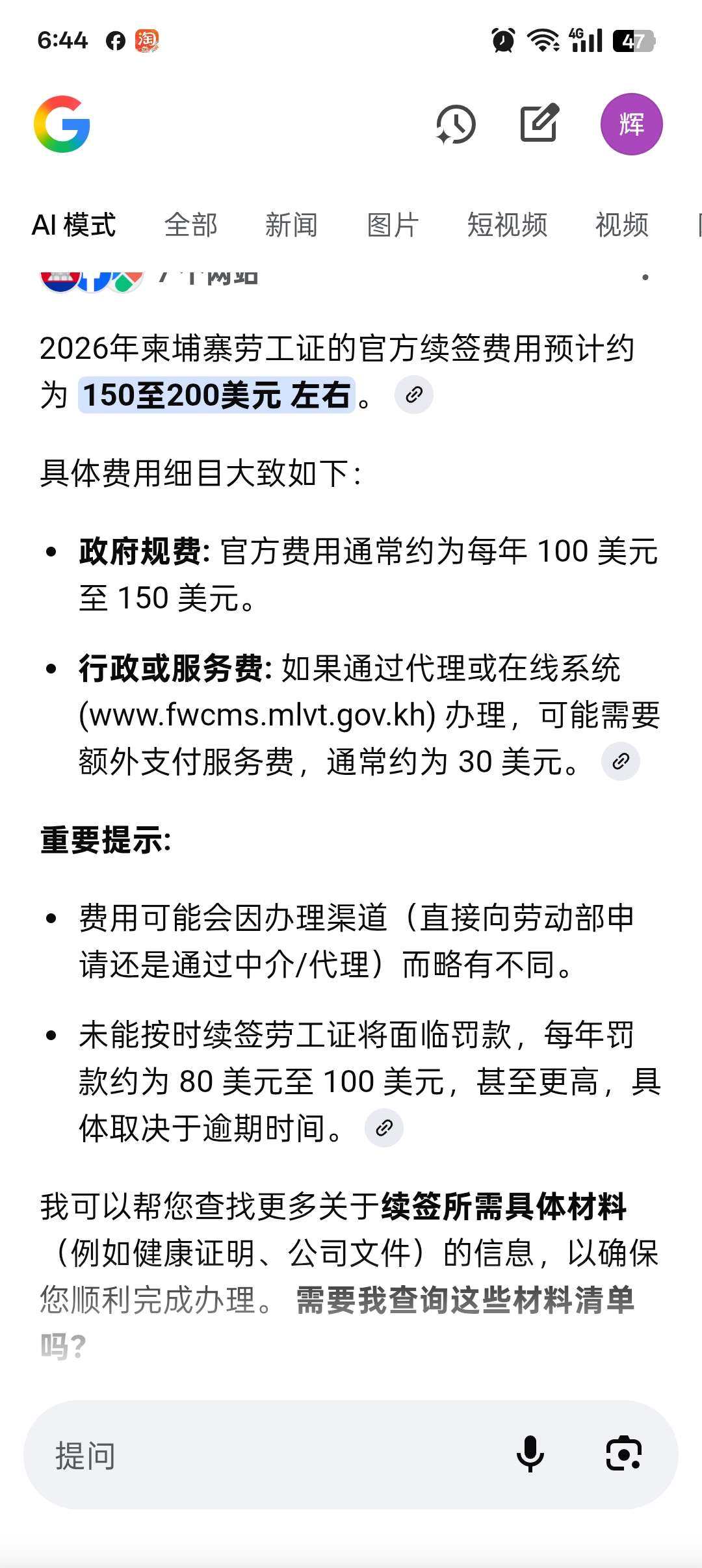Open source link after the late-renewal fine note
Viewport: 702px width, 1568px height.
[x=384, y=1128]
